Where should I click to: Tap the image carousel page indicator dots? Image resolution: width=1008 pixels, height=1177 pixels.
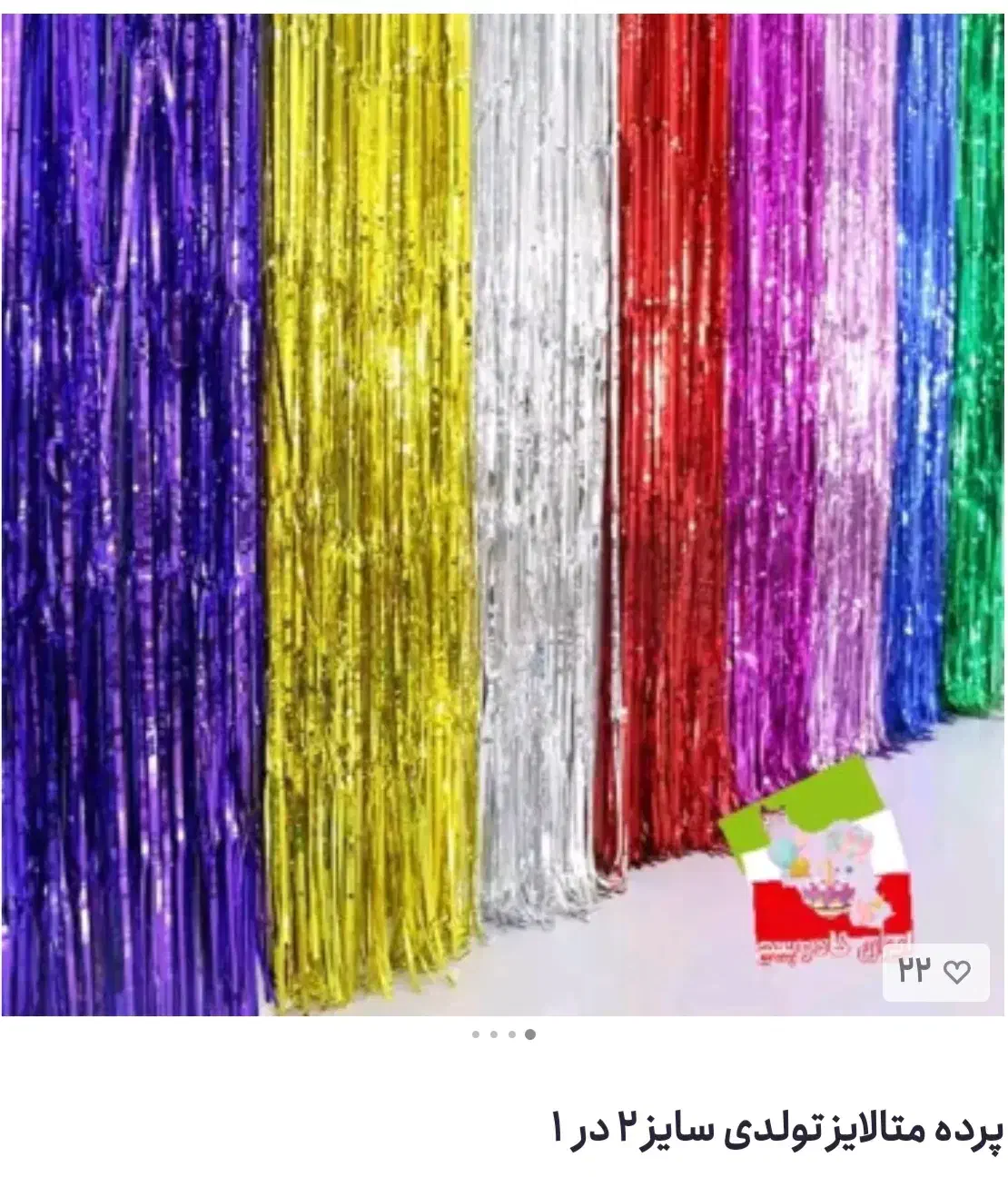tap(503, 1034)
